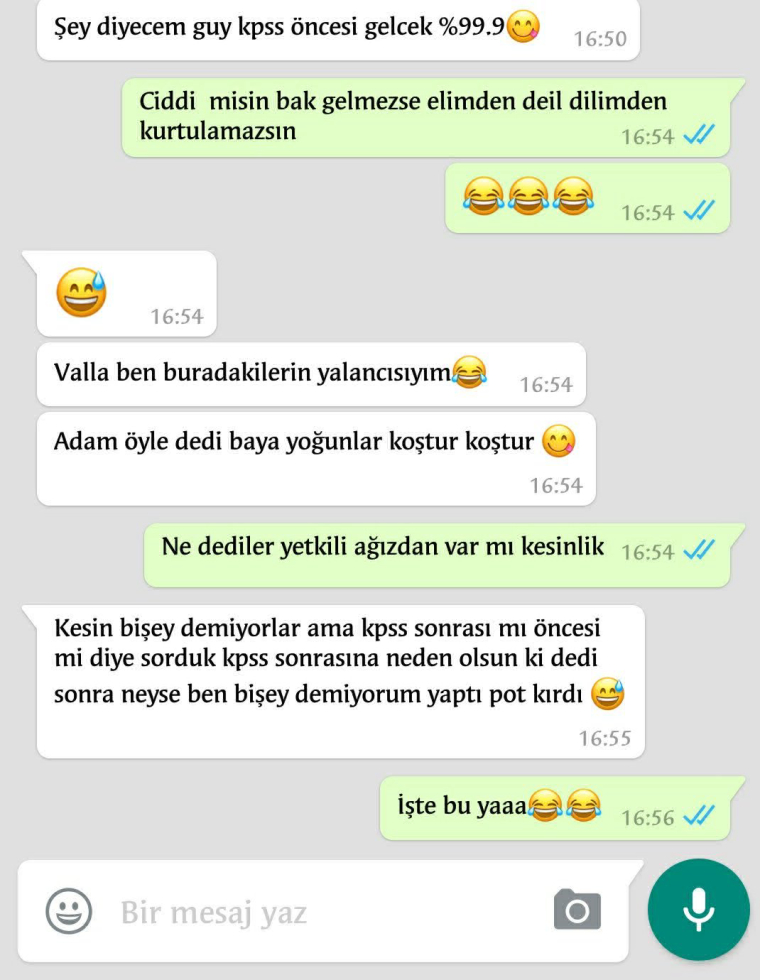
Task: Tap the microphone voice message button
Action: (698, 910)
